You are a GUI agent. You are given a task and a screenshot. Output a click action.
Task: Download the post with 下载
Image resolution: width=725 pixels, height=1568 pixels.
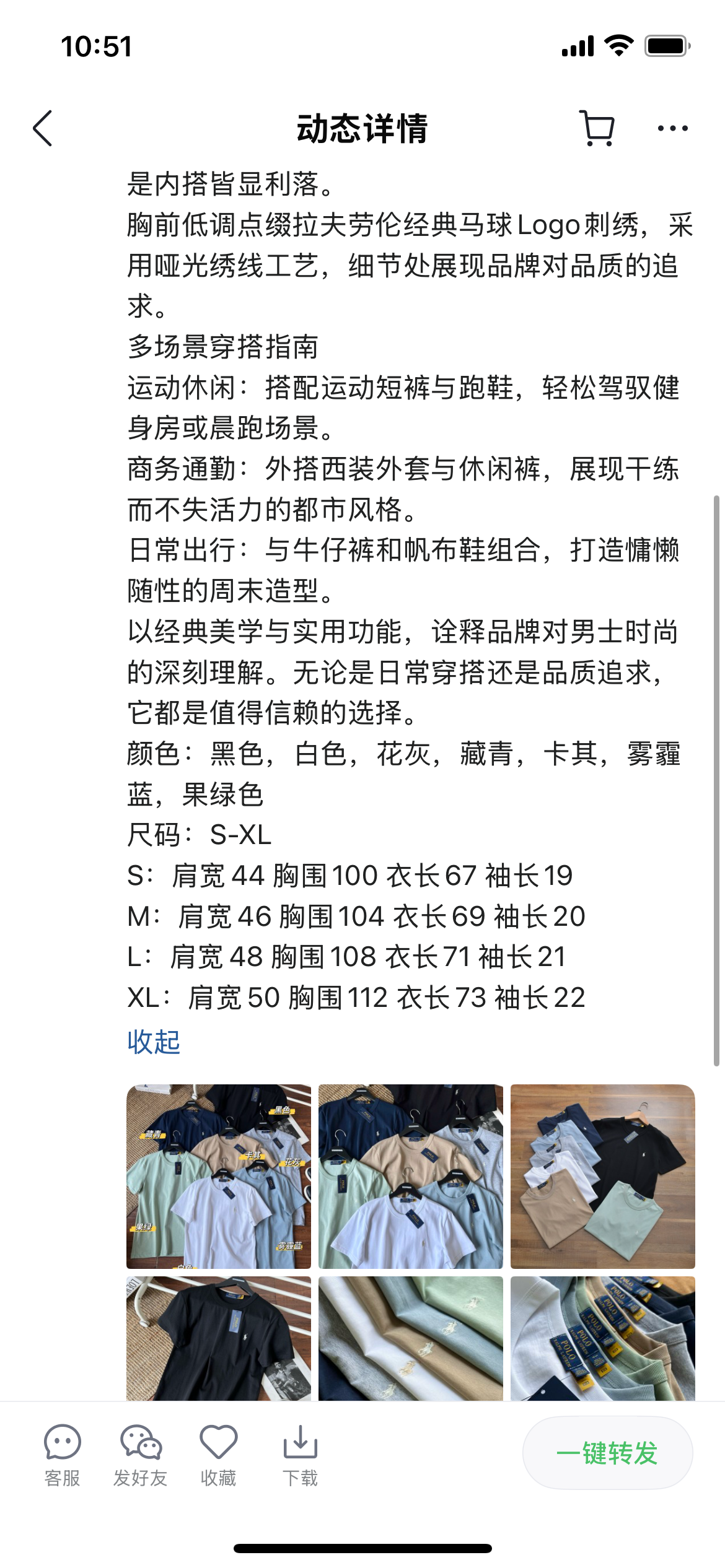pos(301,1455)
